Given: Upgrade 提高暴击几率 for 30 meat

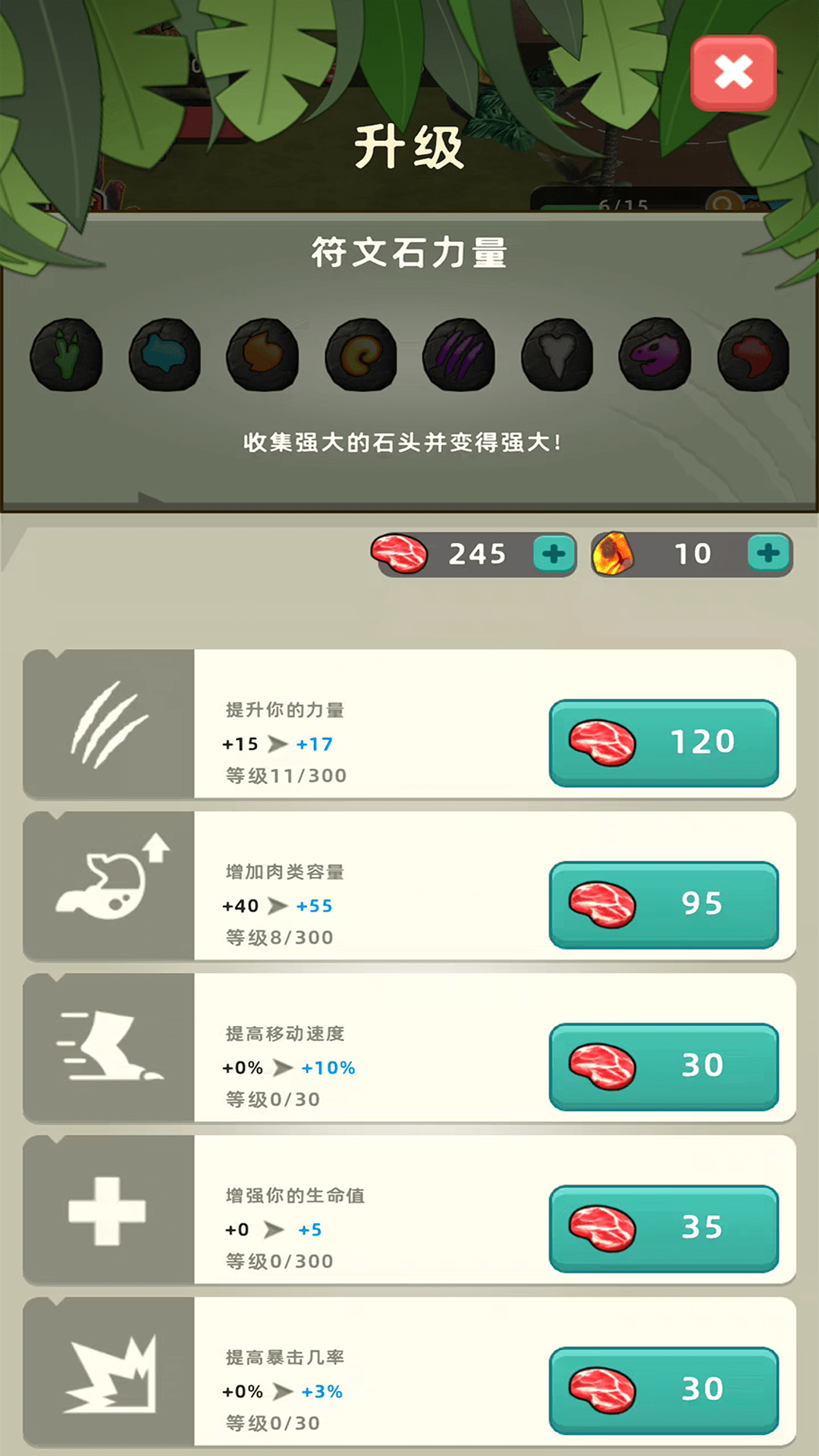Looking at the screenshot, I should pyautogui.click(x=664, y=1390).
